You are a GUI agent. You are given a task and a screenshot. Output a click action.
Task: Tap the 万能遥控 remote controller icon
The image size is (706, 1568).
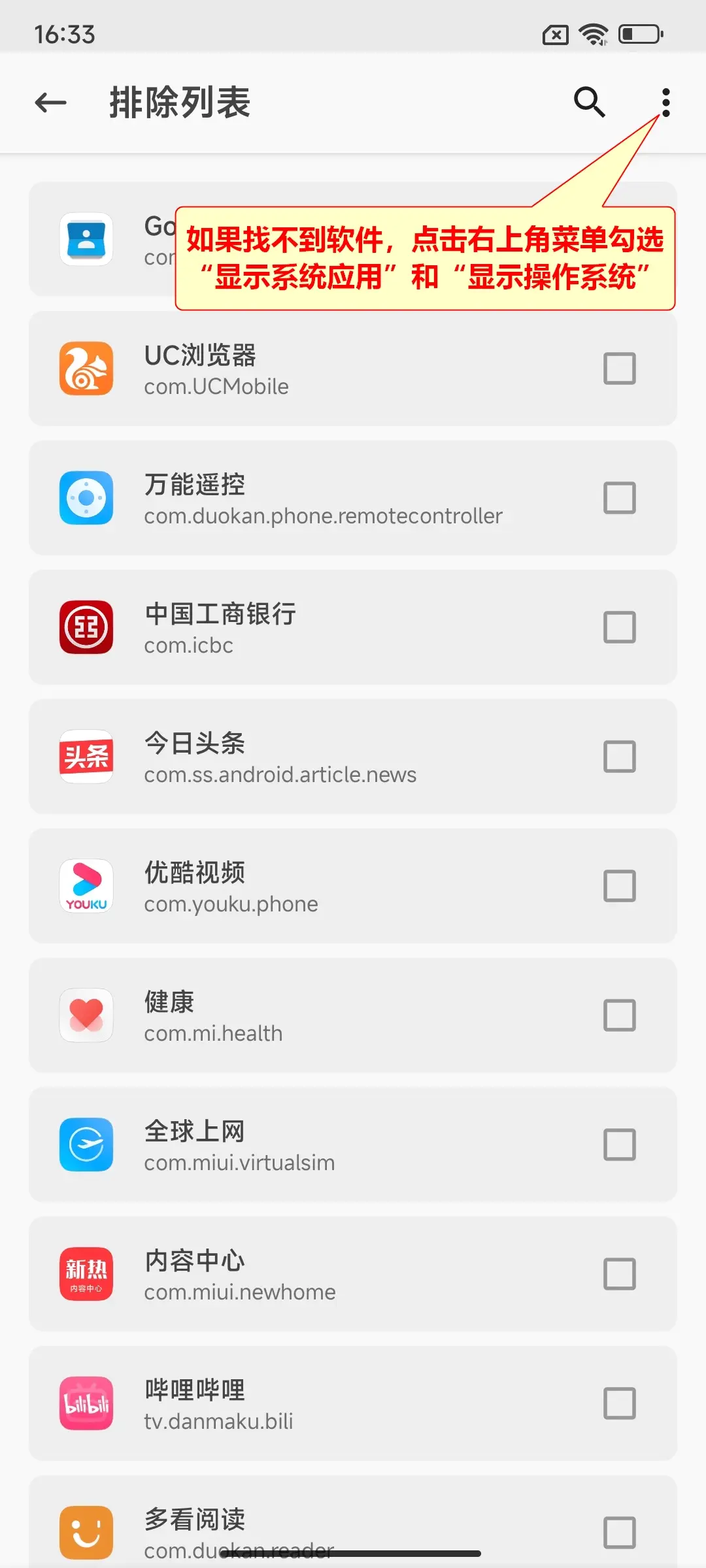coord(86,498)
